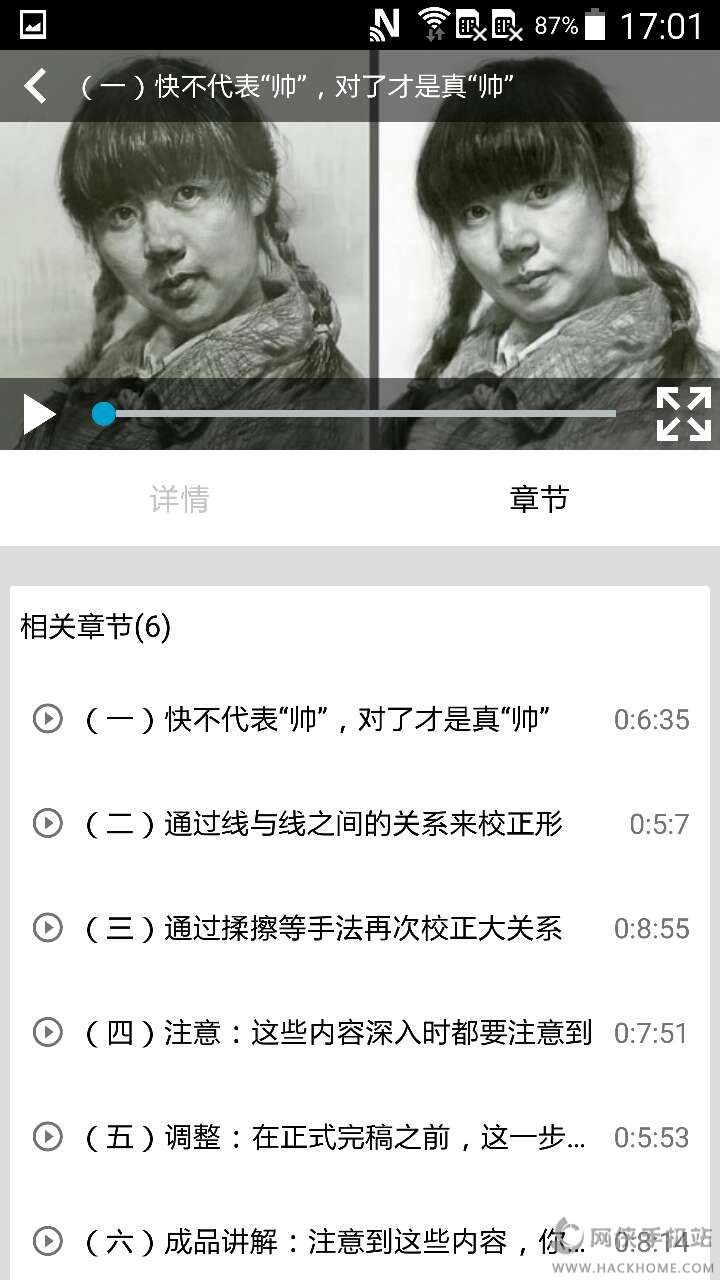Open chapter (四) 注意：这些内容深入时都要注意到
The height and width of the screenshot is (1280, 720).
338,1033
